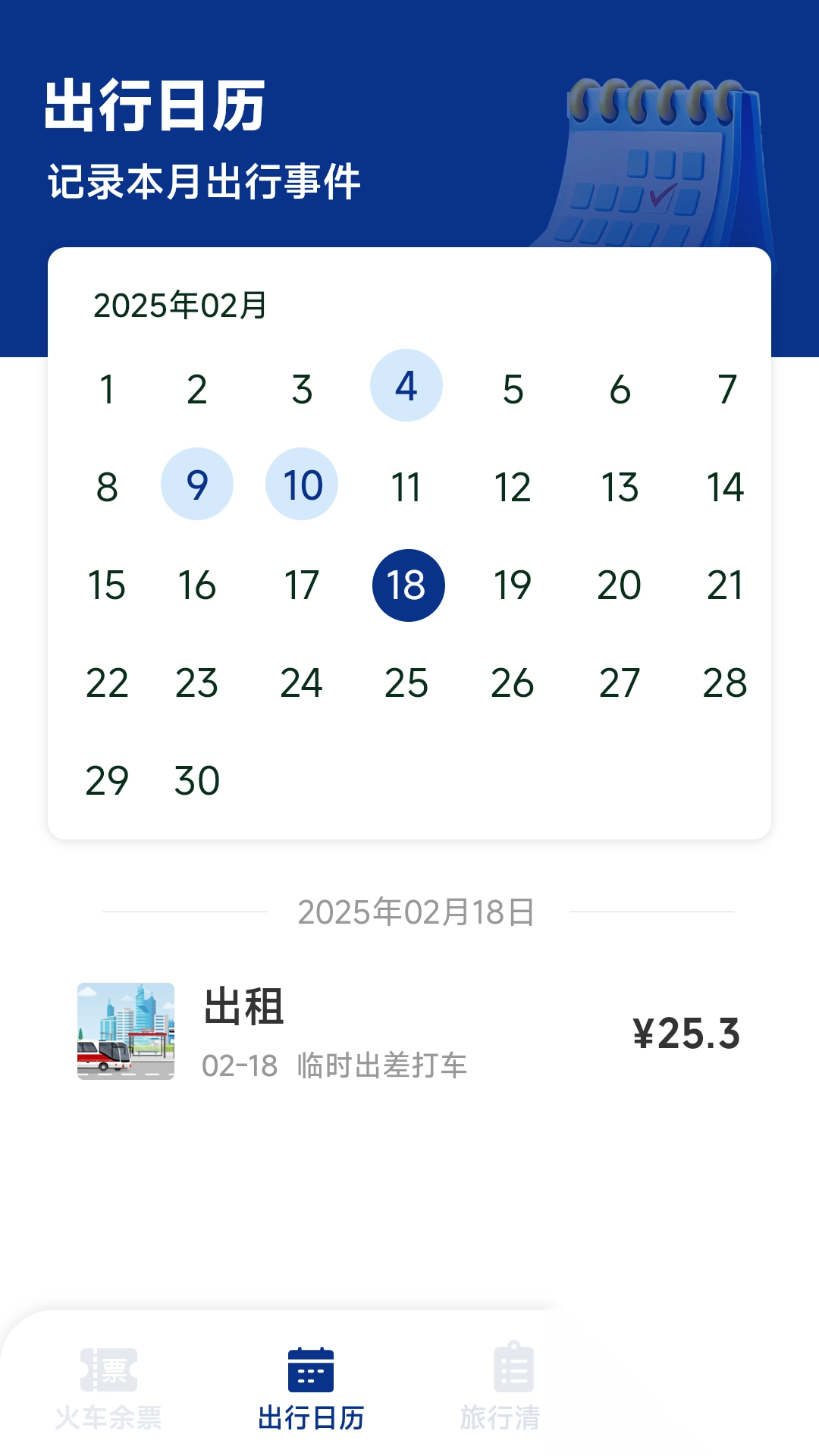Switch to the 火车余票 tab
819x1456 pixels.
coord(108,1388)
